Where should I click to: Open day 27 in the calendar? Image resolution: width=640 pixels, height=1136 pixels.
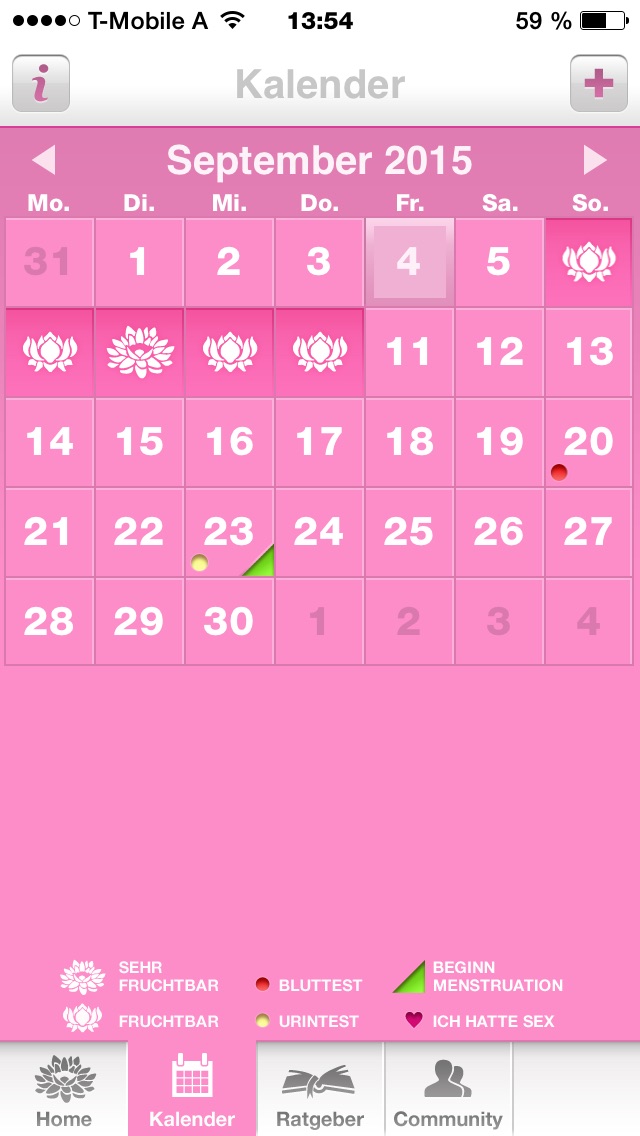point(588,532)
